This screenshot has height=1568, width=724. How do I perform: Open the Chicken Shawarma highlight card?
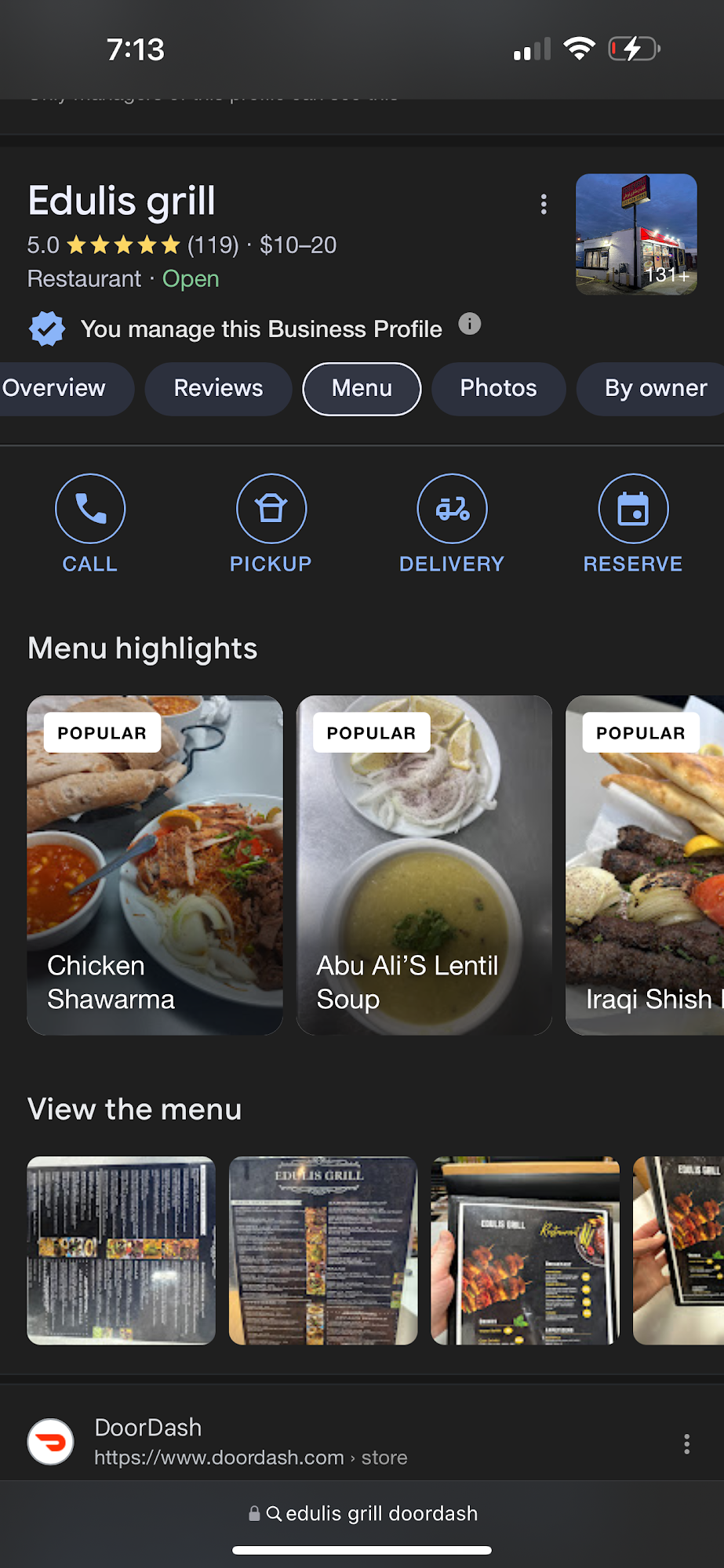click(155, 865)
